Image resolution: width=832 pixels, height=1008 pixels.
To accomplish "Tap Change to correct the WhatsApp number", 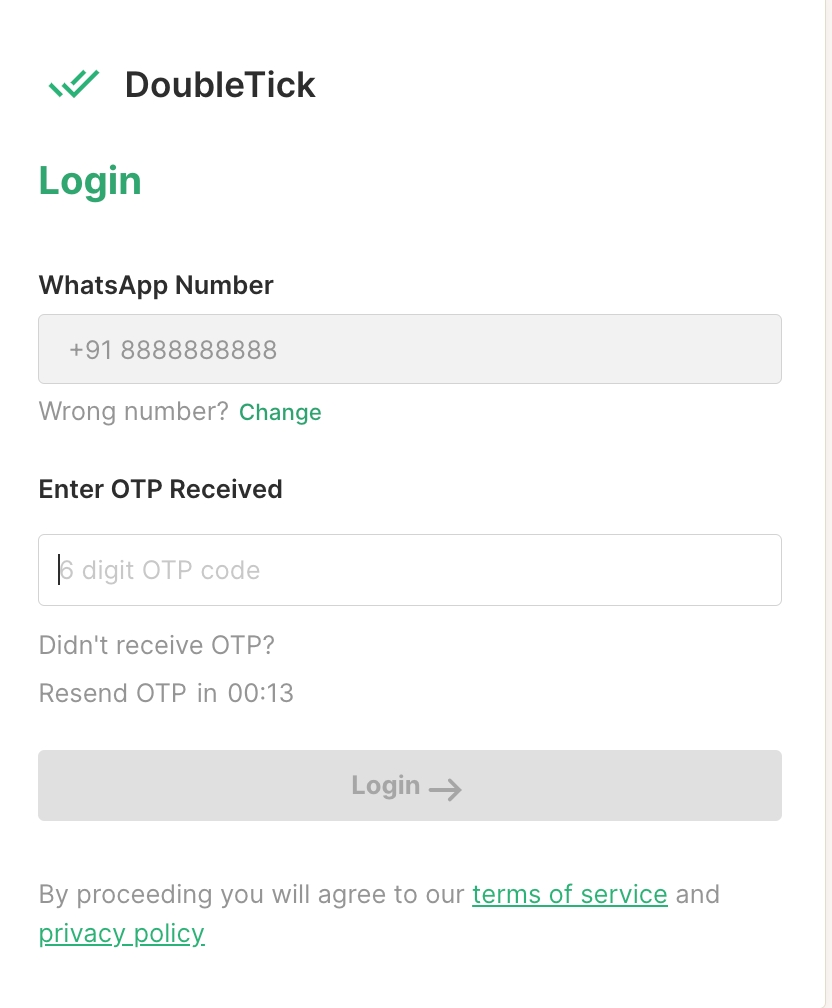I will (280, 412).
